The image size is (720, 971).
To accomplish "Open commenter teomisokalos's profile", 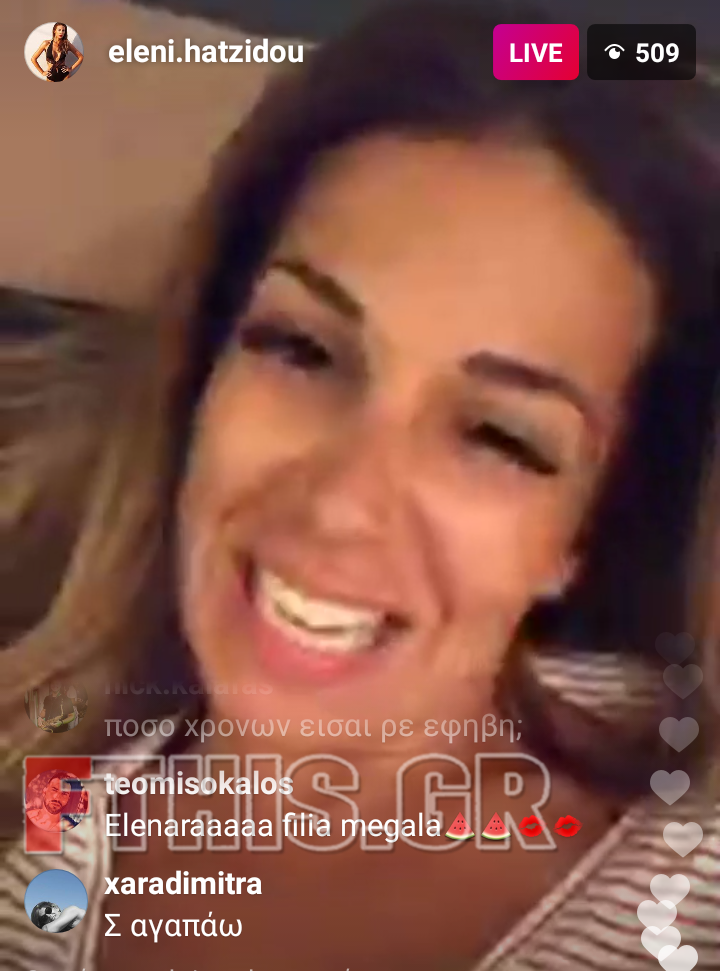I will tap(199, 785).
